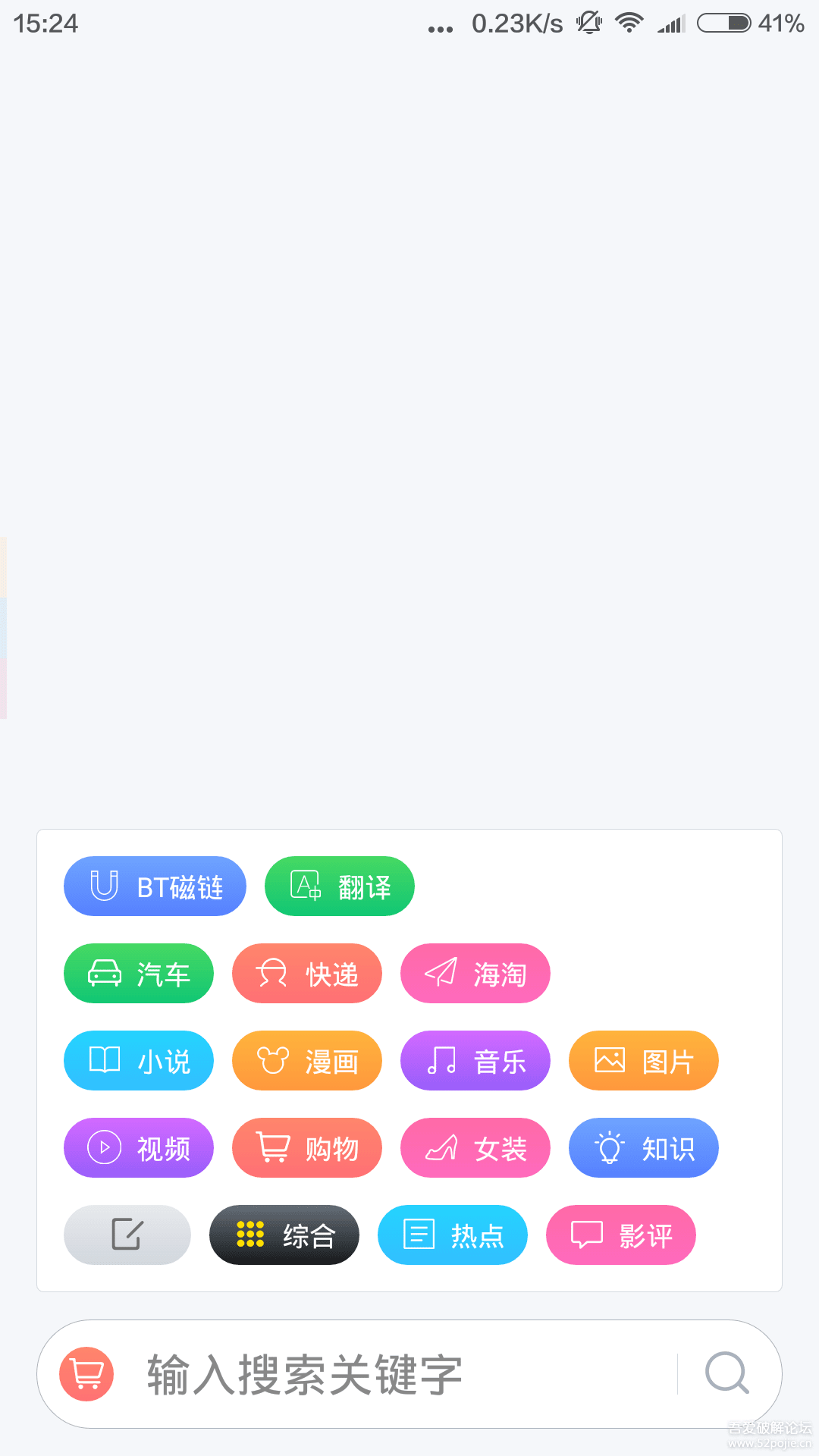Image resolution: width=819 pixels, height=1456 pixels.
Task: Select the 快递 express chip
Action: [306, 973]
